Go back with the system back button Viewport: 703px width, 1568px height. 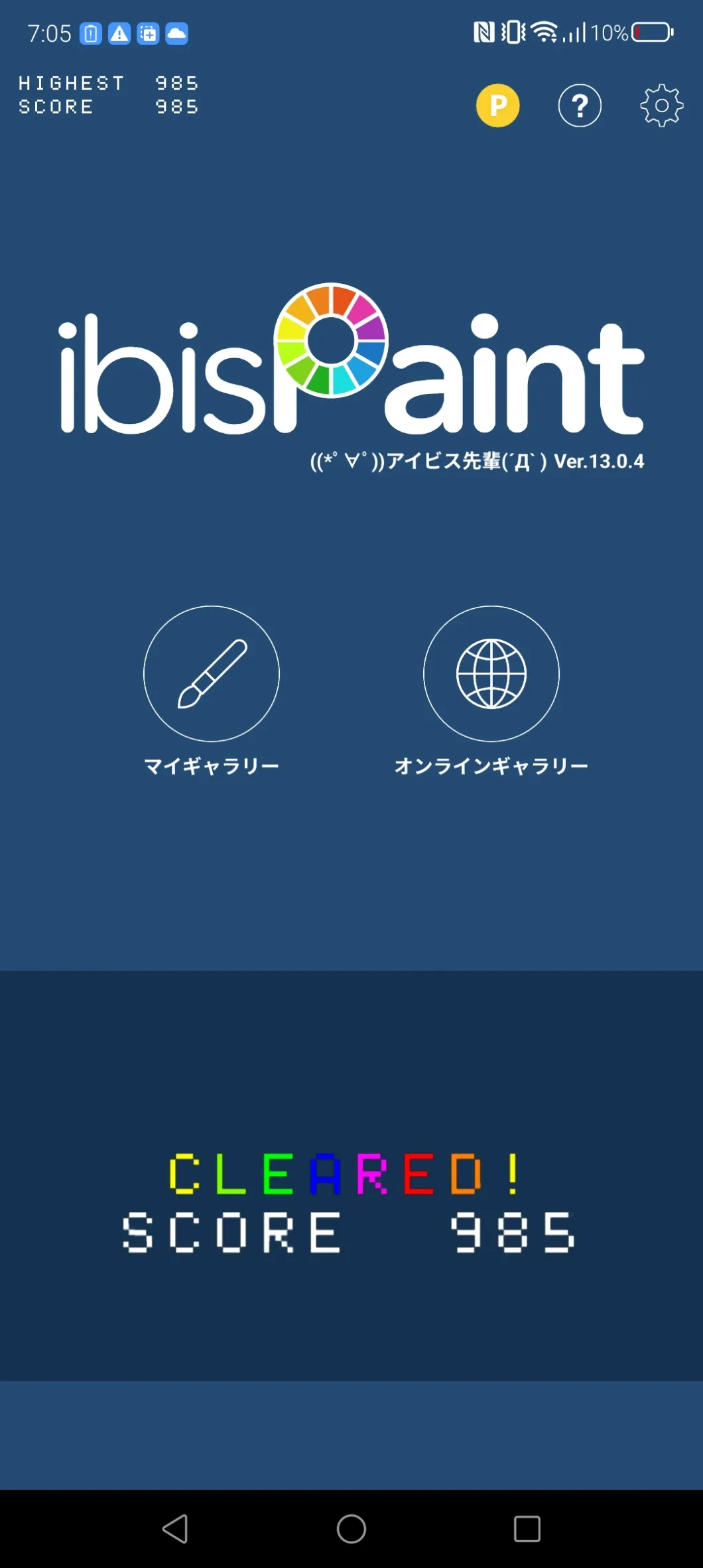176,1529
